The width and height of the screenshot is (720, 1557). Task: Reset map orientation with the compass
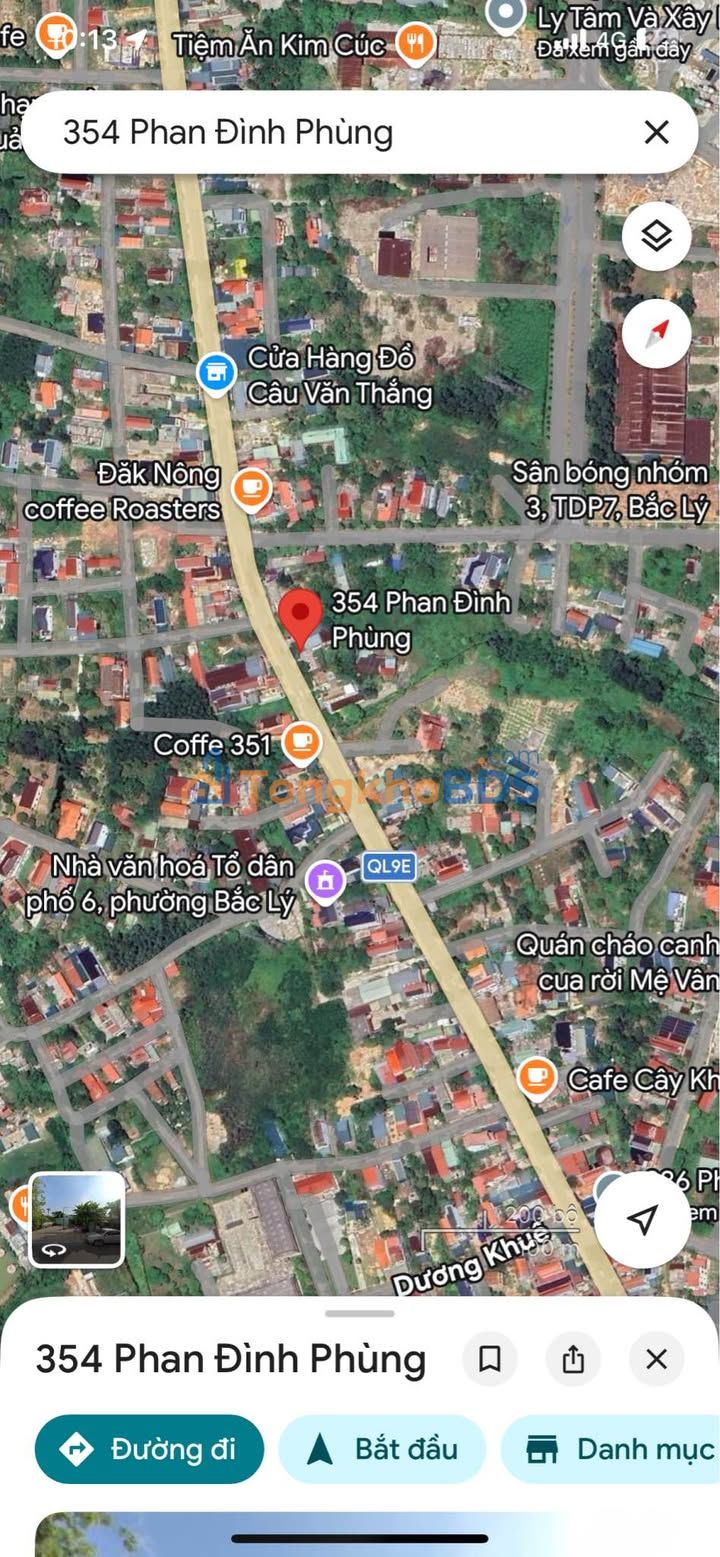click(x=656, y=334)
